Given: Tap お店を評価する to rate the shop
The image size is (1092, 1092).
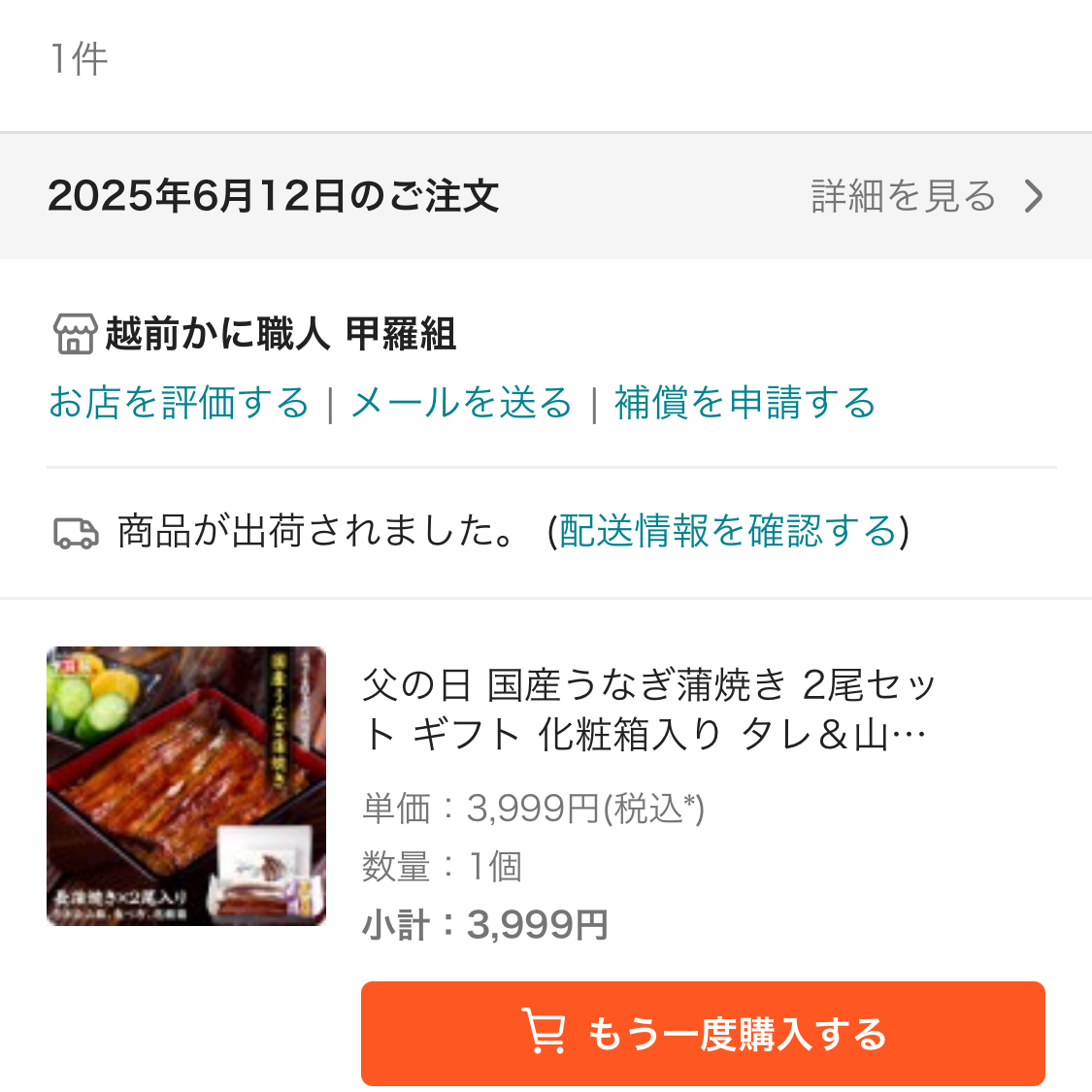Looking at the screenshot, I should (x=179, y=403).
